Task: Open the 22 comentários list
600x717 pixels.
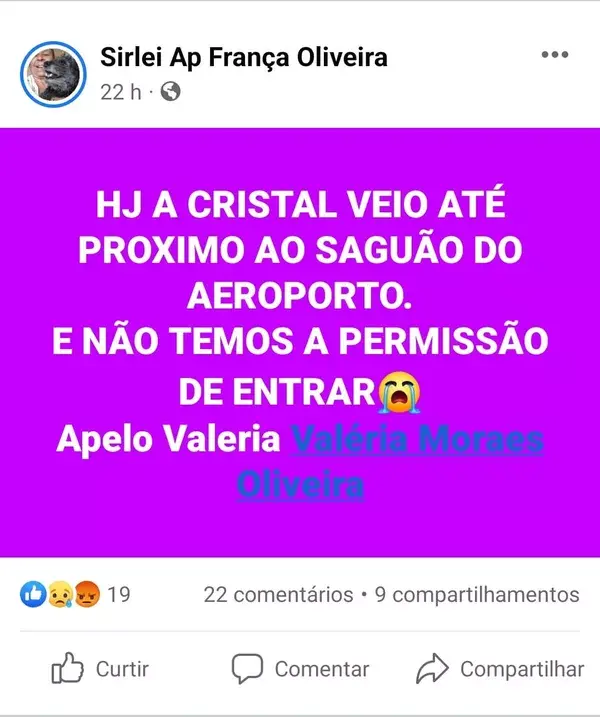Action: [x=278, y=594]
